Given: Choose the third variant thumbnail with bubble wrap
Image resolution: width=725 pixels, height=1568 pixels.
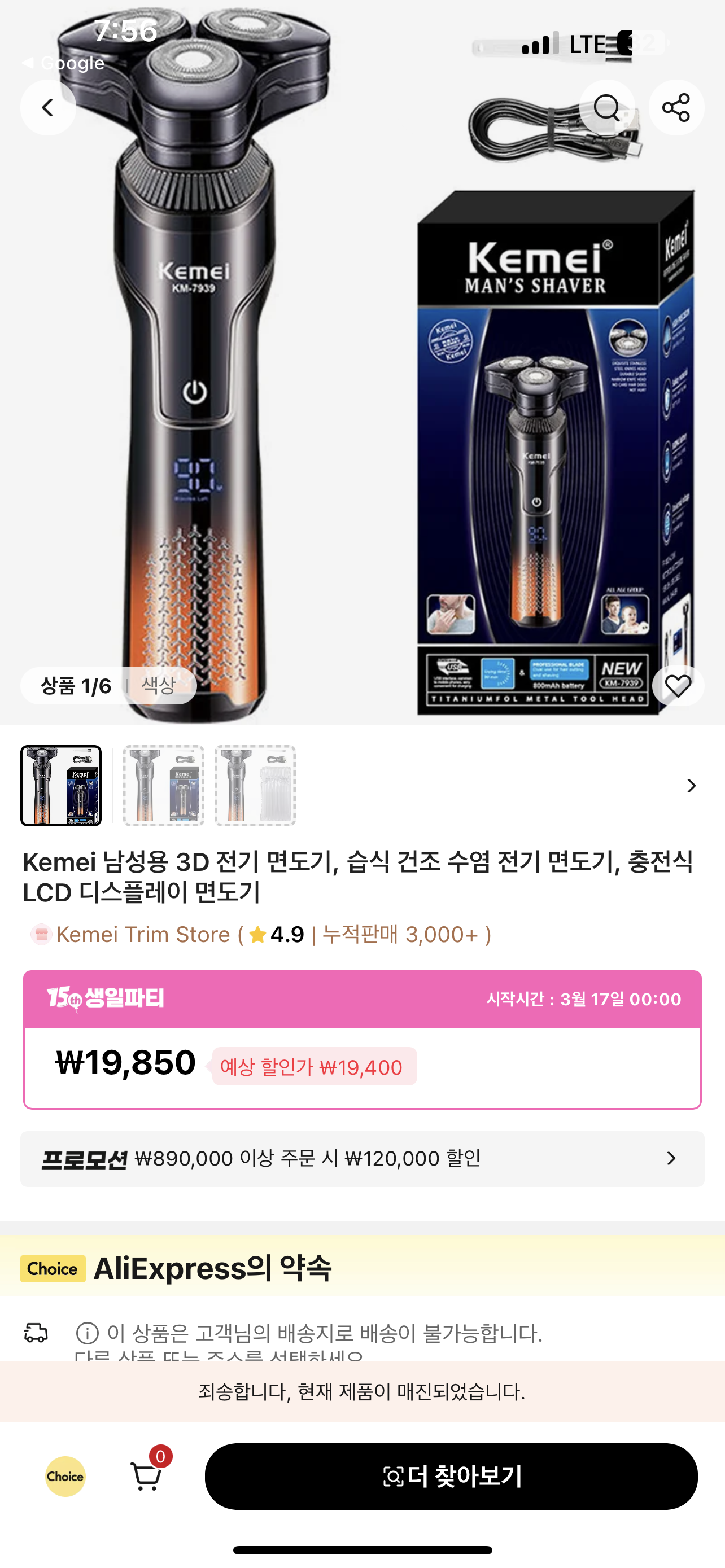Looking at the screenshot, I should (255, 785).
